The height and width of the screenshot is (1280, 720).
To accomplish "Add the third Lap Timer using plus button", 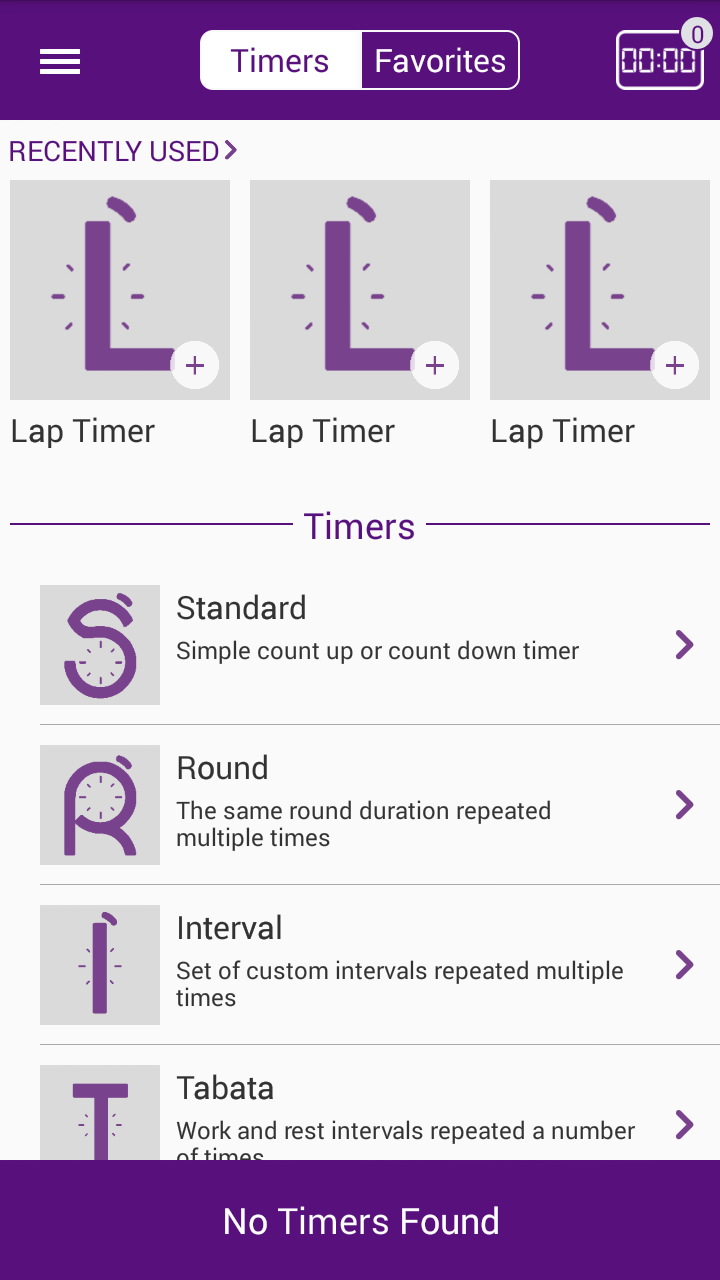I will coord(675,365).
